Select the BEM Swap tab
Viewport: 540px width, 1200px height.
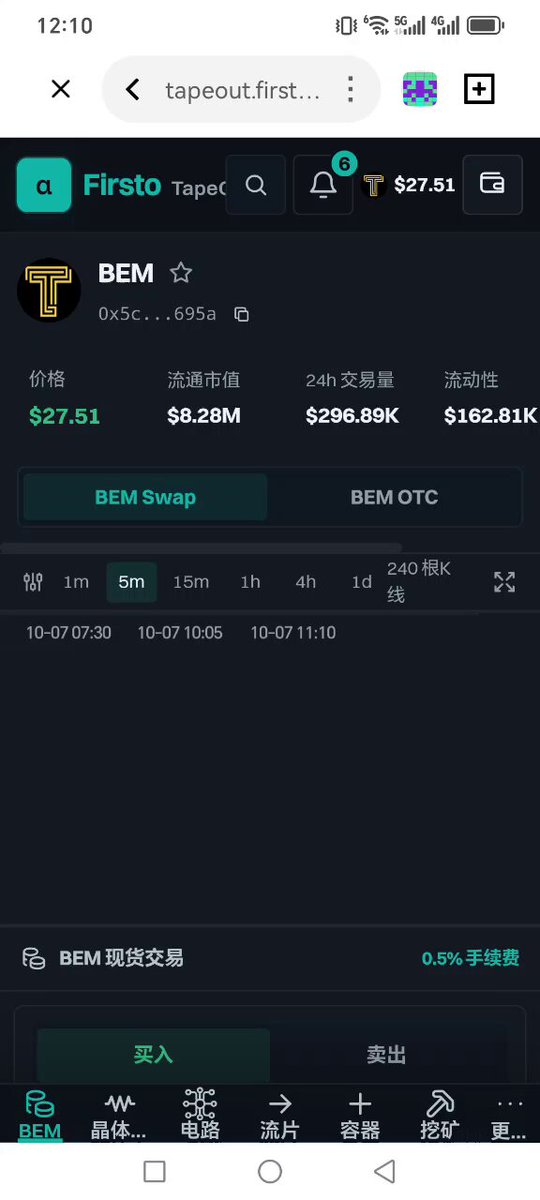click(145, 497)
